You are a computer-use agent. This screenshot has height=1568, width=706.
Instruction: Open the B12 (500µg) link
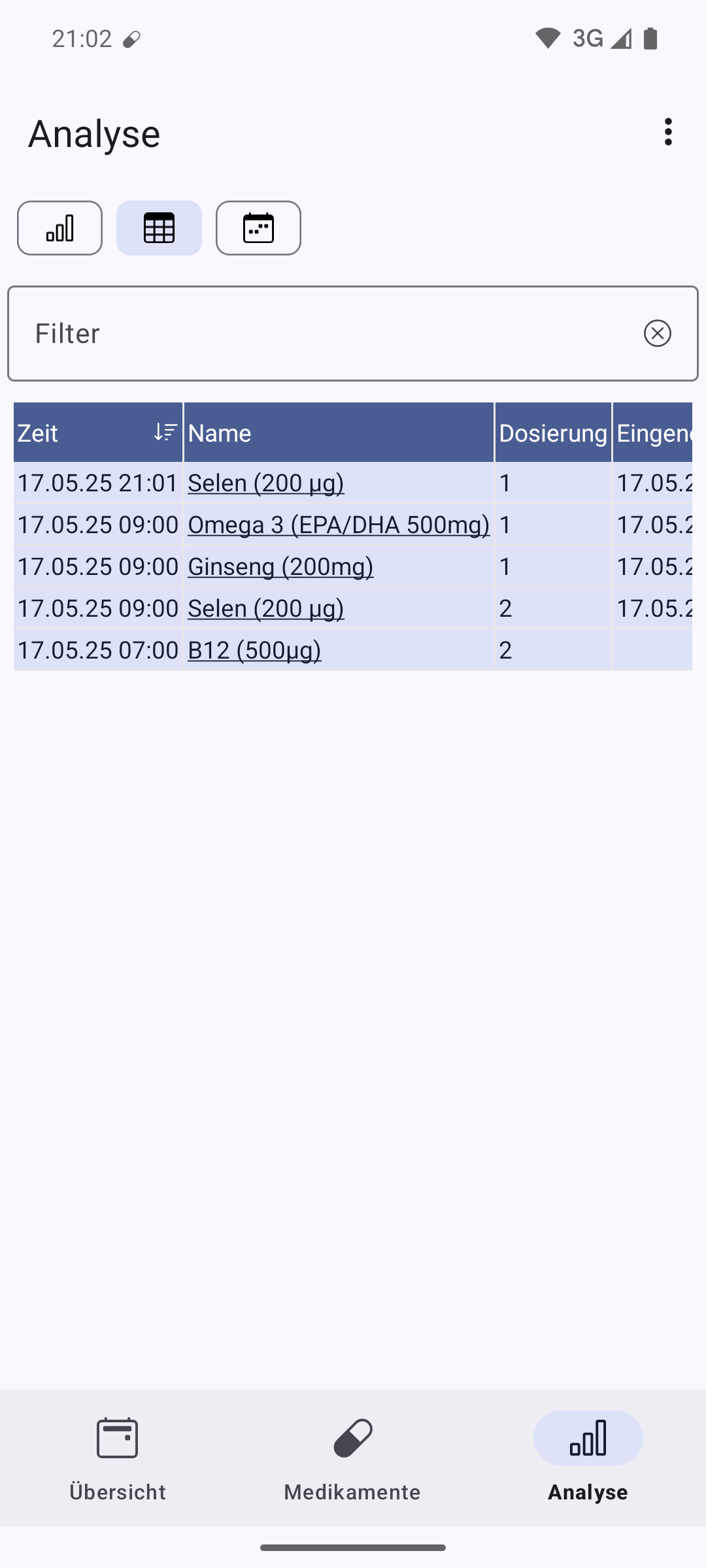(x=254, y=650)
